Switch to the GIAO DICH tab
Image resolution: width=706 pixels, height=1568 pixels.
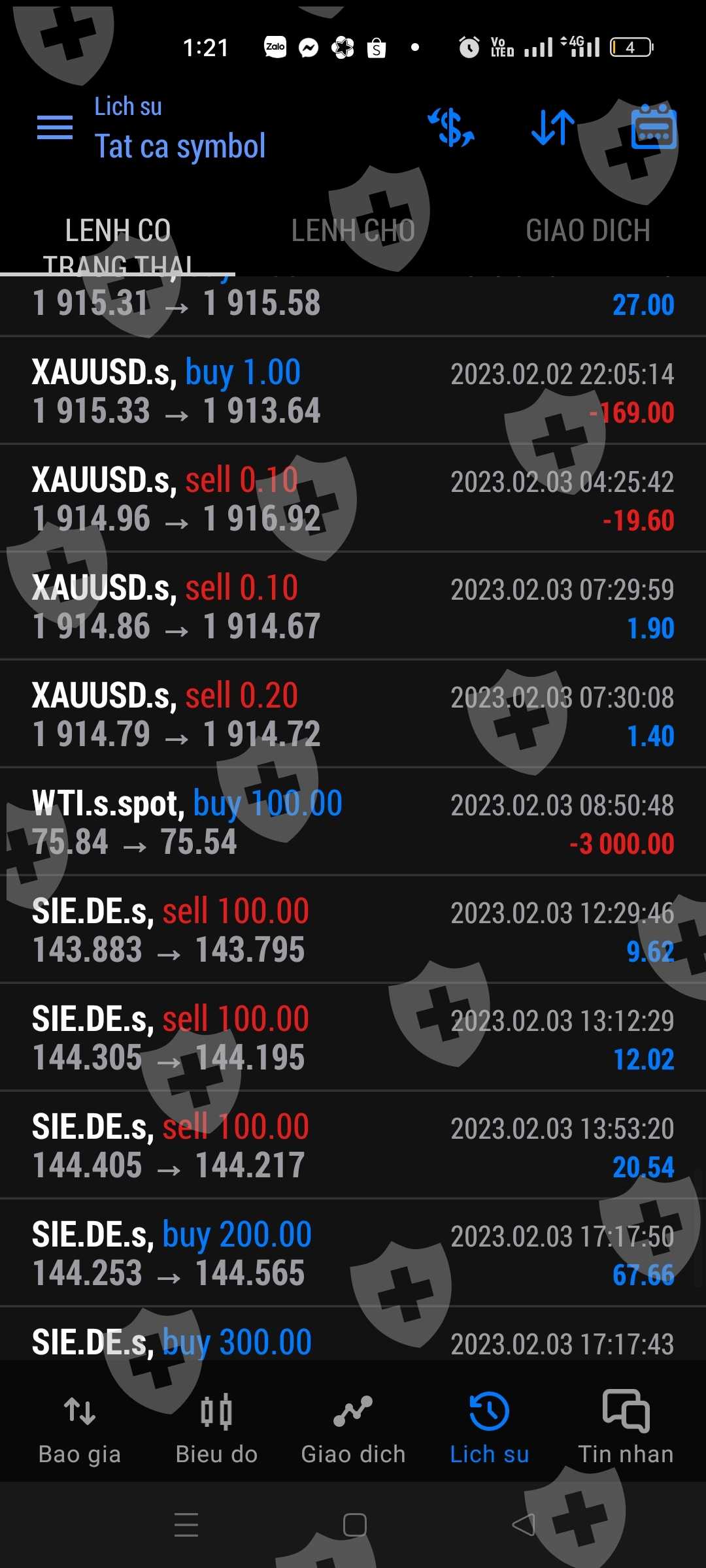click(x=588, y=231)
